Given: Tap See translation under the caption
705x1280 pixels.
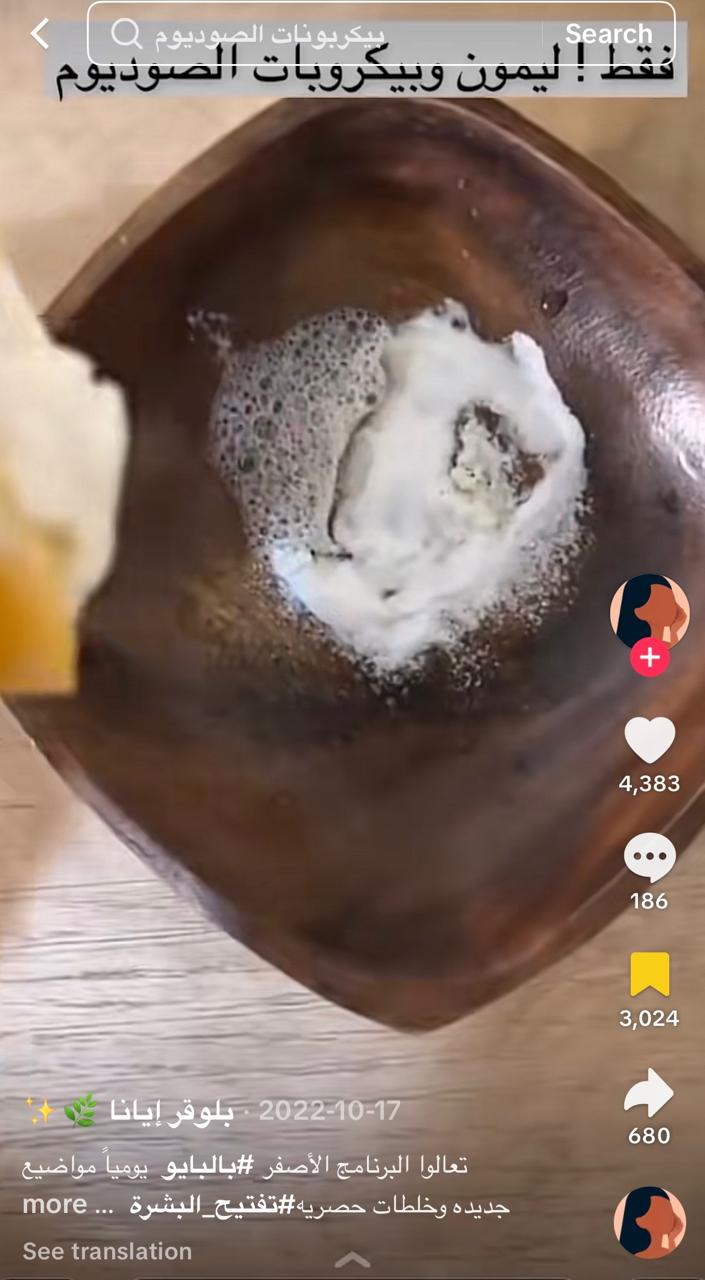Looking at the screenshot, I should [x=107, y=1251].
